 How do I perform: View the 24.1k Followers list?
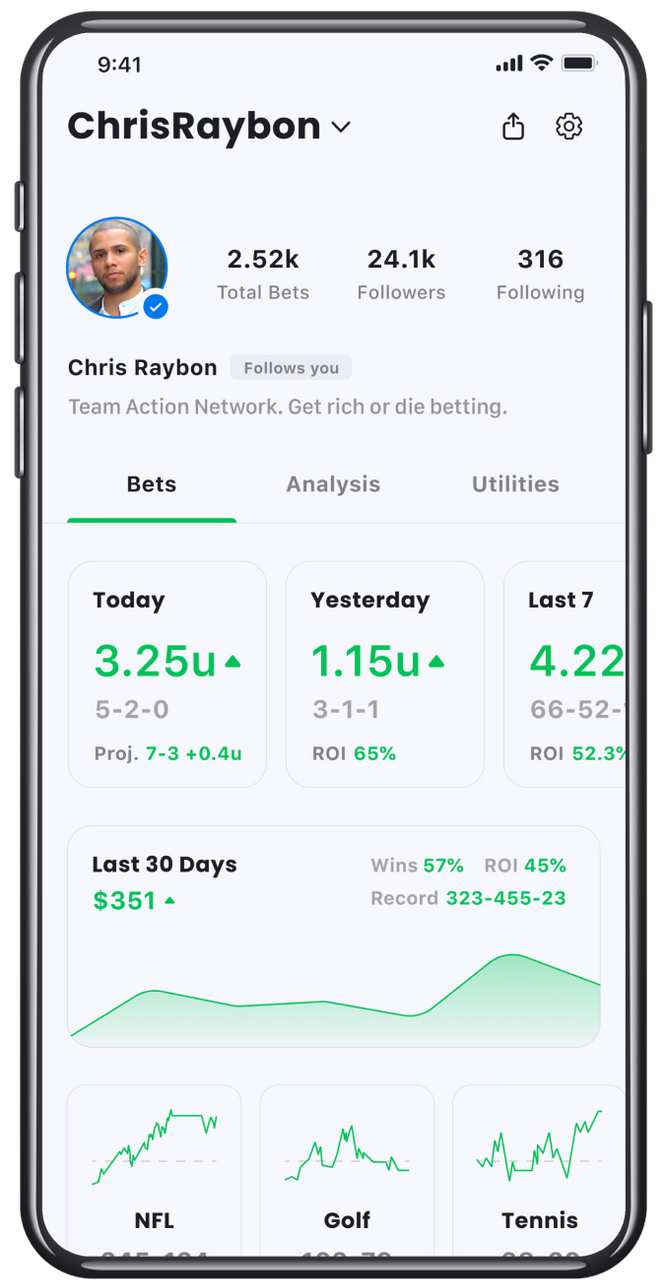(x=401, y=274)
